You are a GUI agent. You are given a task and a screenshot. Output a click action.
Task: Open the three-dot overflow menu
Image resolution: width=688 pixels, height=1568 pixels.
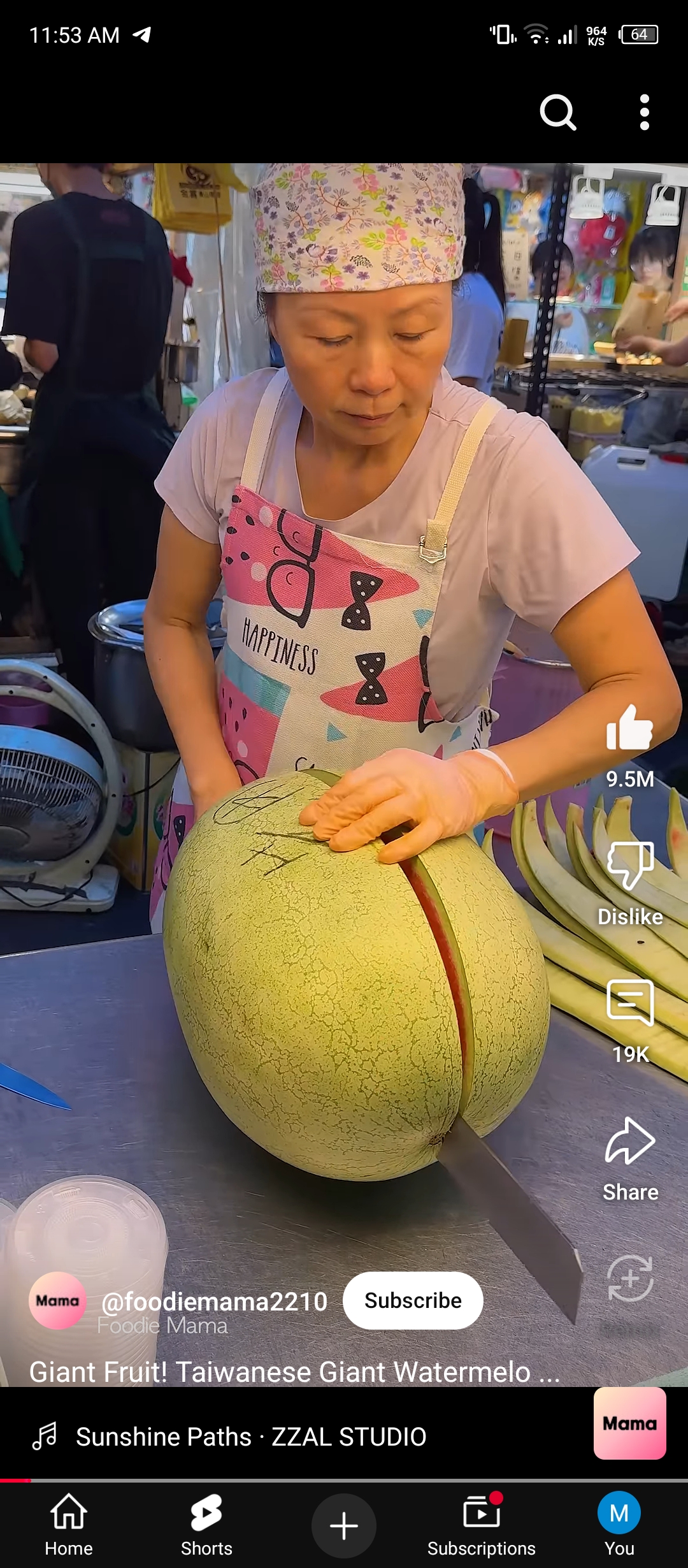pos(644,113)
